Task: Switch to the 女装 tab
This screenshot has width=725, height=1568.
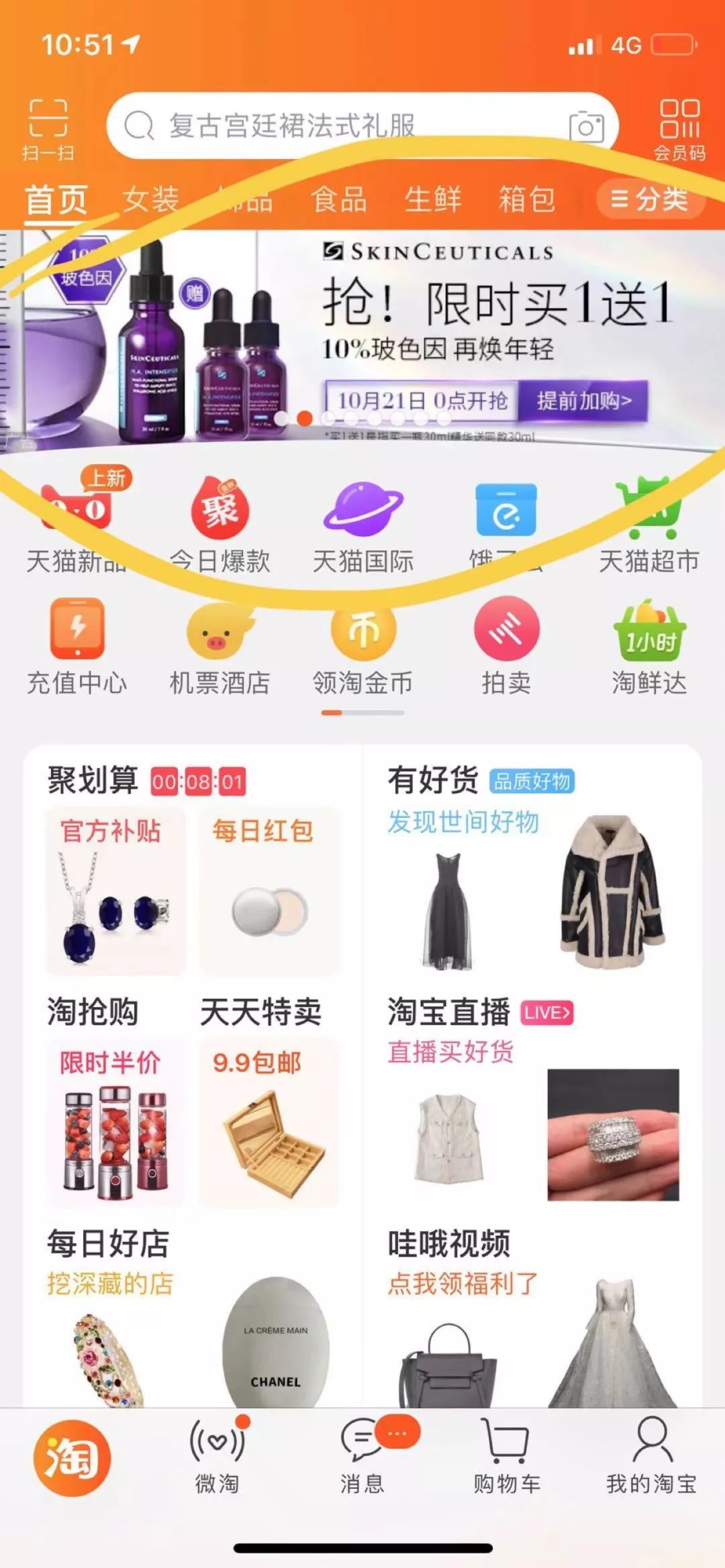Action: [x=150, y=199]
